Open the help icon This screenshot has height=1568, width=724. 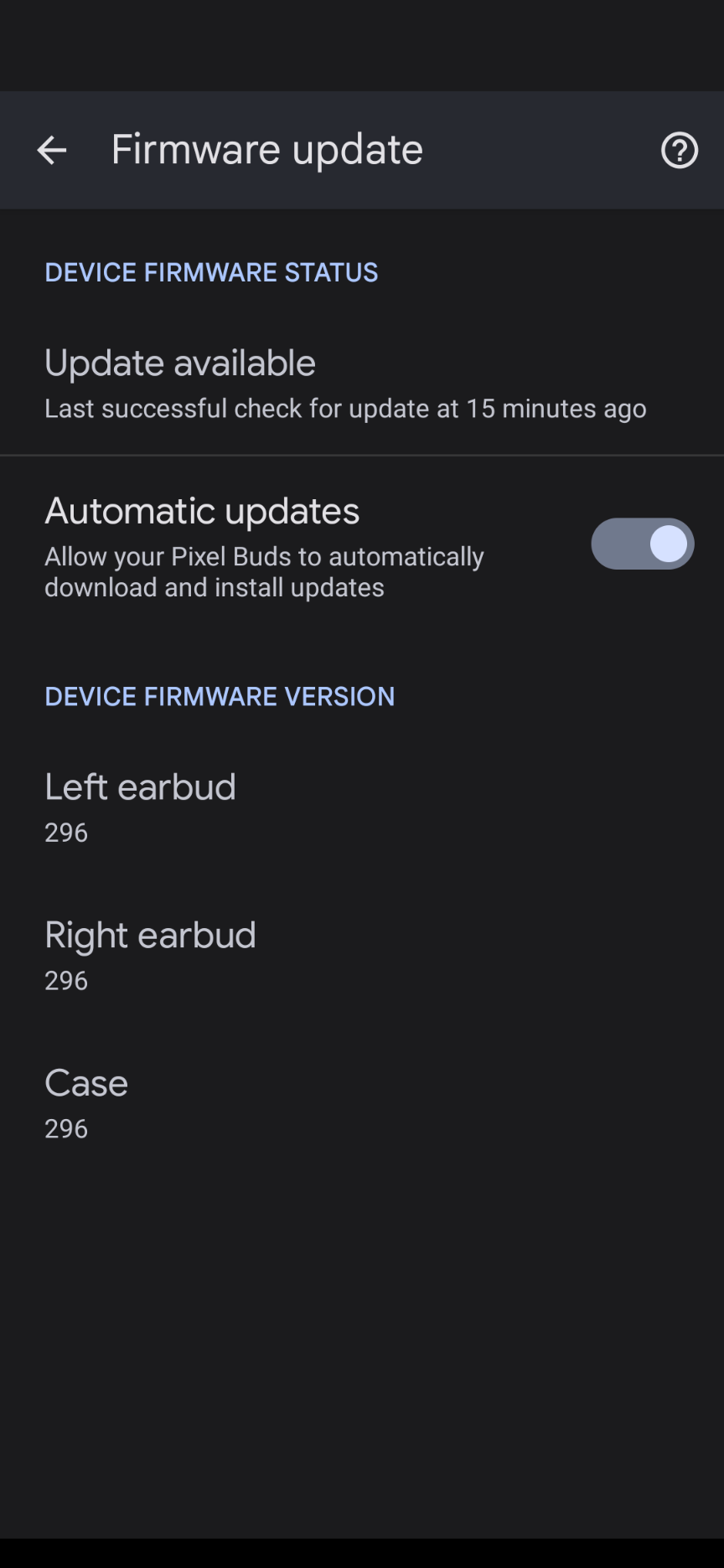point(679,151)
